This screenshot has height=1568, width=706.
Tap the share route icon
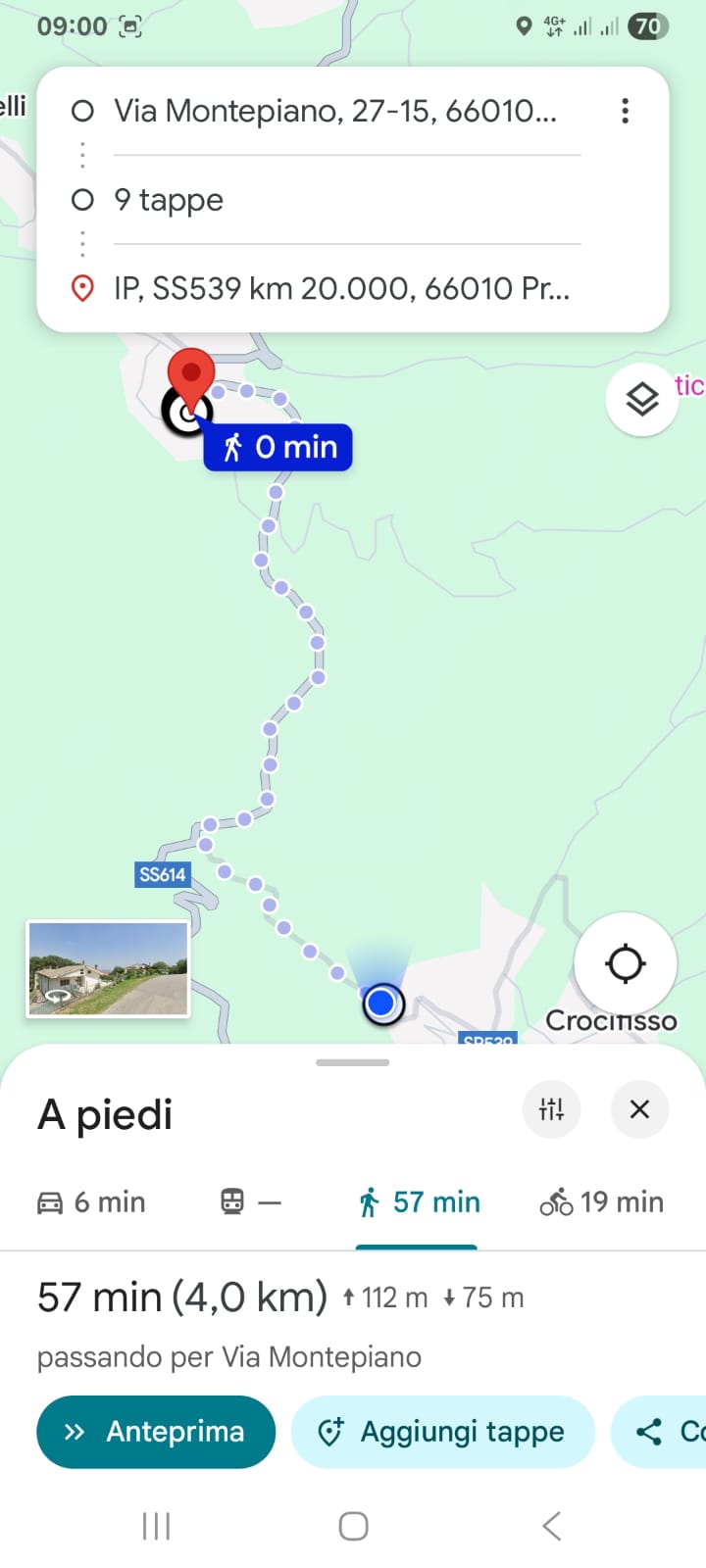tap(649, 1432)
